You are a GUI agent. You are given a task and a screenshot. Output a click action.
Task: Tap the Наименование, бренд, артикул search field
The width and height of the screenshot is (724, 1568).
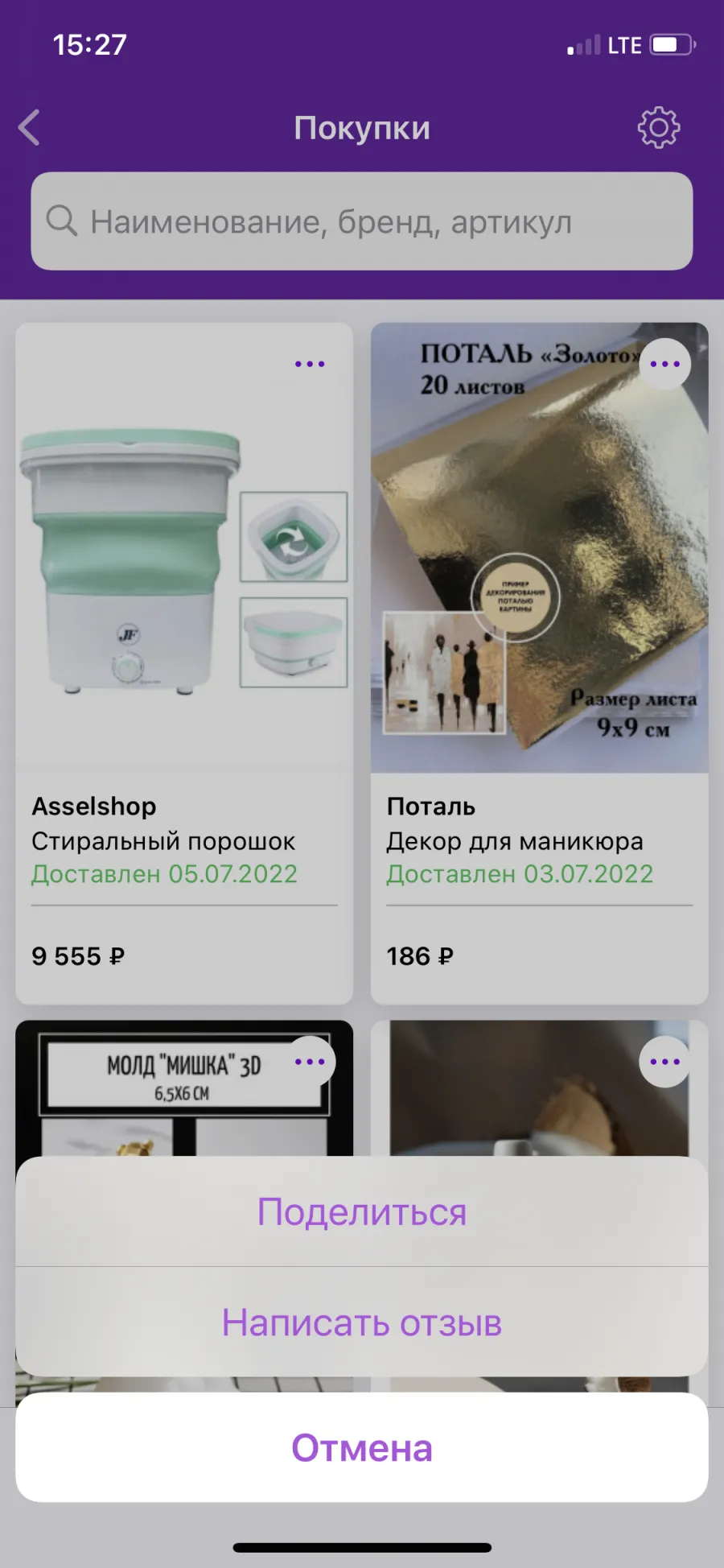362,221
